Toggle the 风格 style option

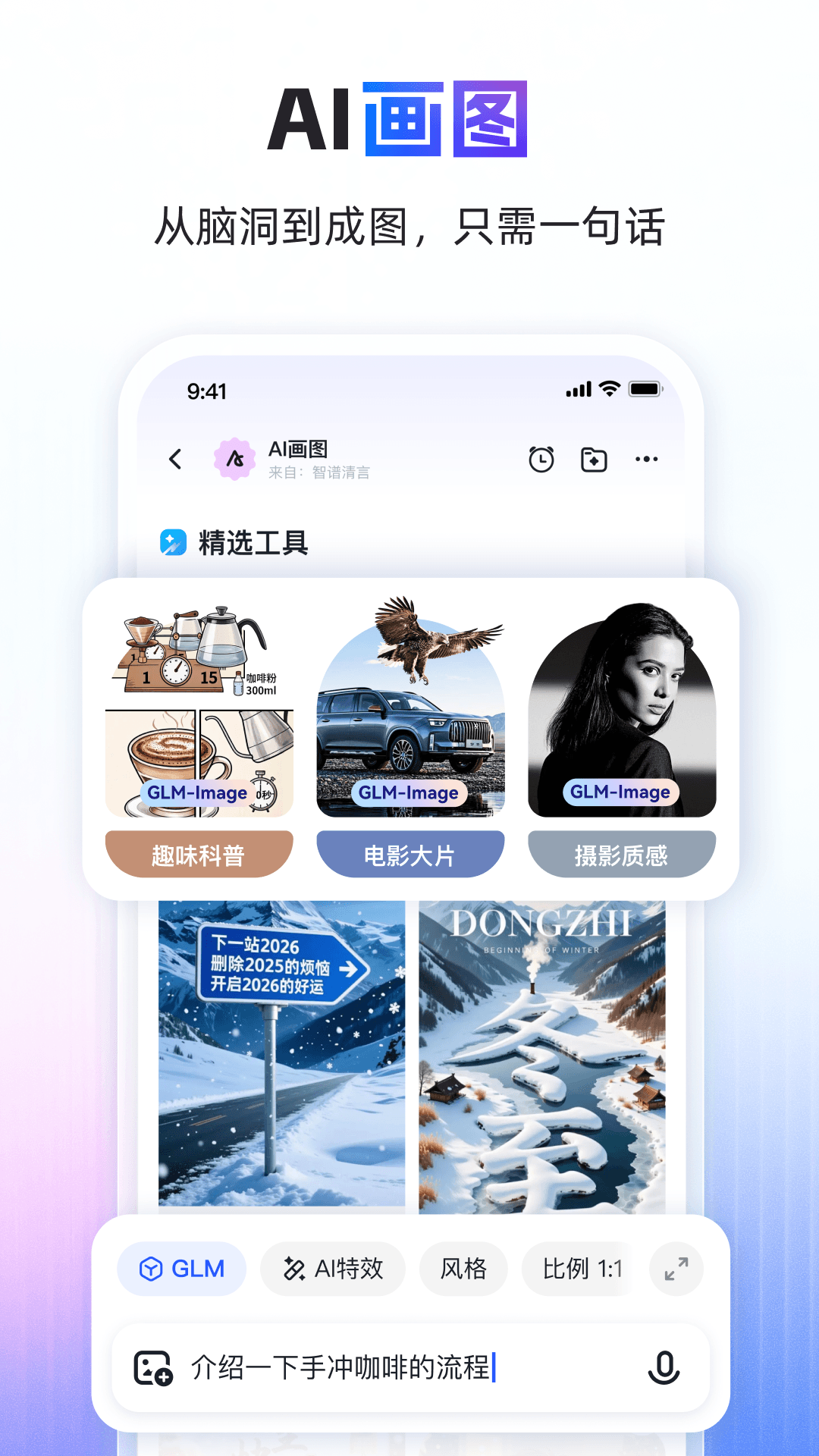[x=463, y=1268]
